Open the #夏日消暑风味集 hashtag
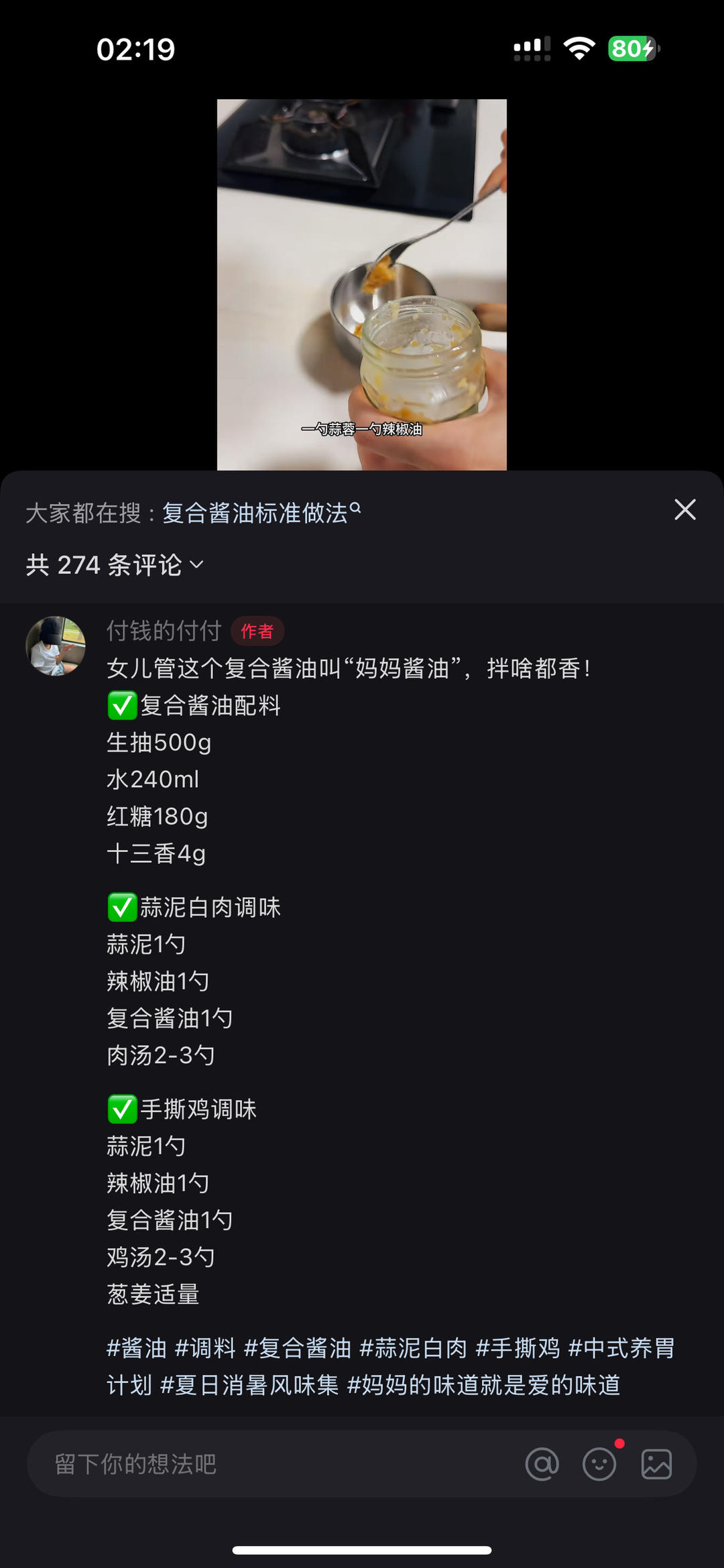The height and width of the screenshot is (1568, 724). pyautogui.click(x=249, y=1385)
